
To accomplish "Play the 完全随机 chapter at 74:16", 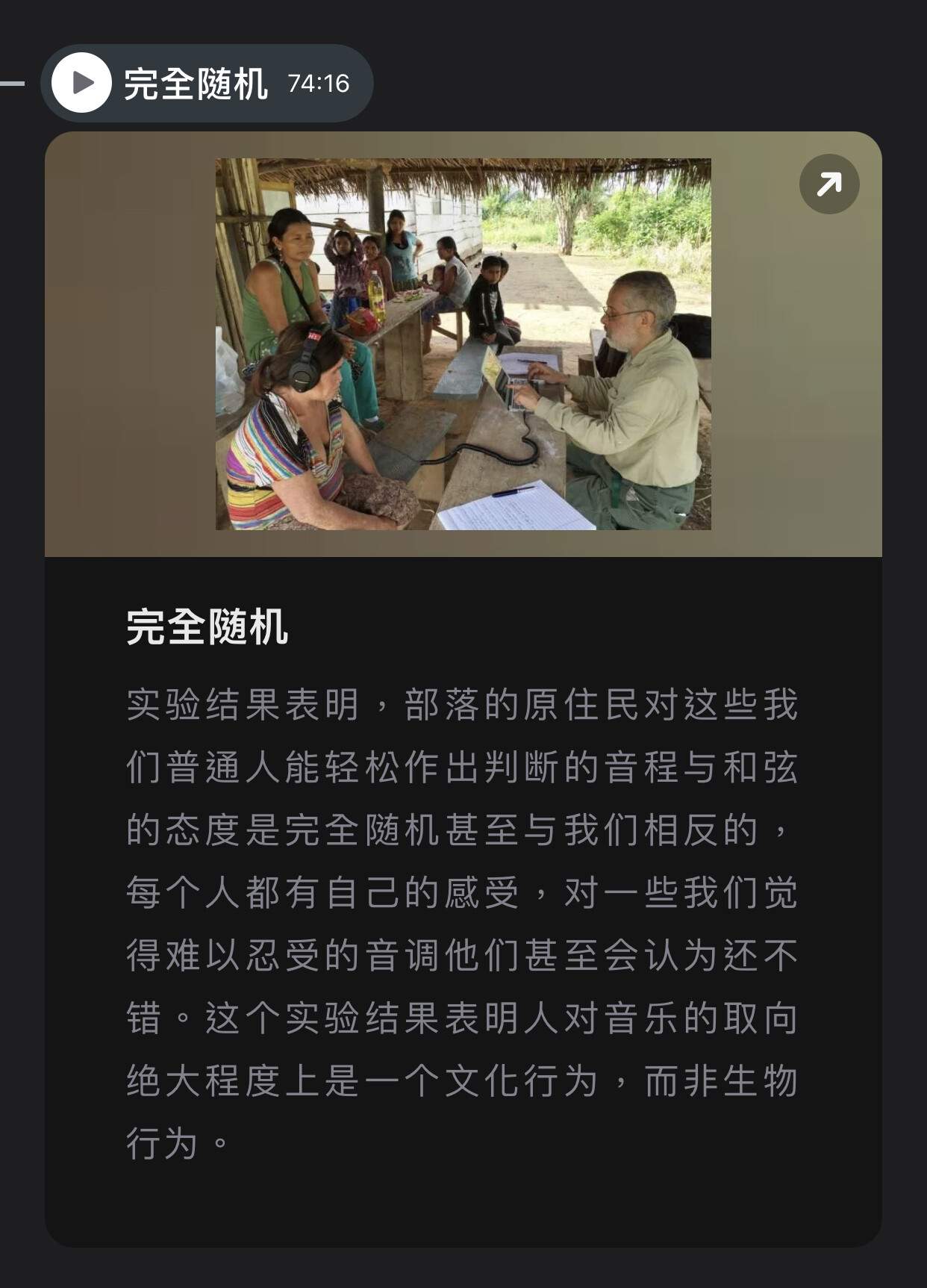I will (x=81, y=83).
